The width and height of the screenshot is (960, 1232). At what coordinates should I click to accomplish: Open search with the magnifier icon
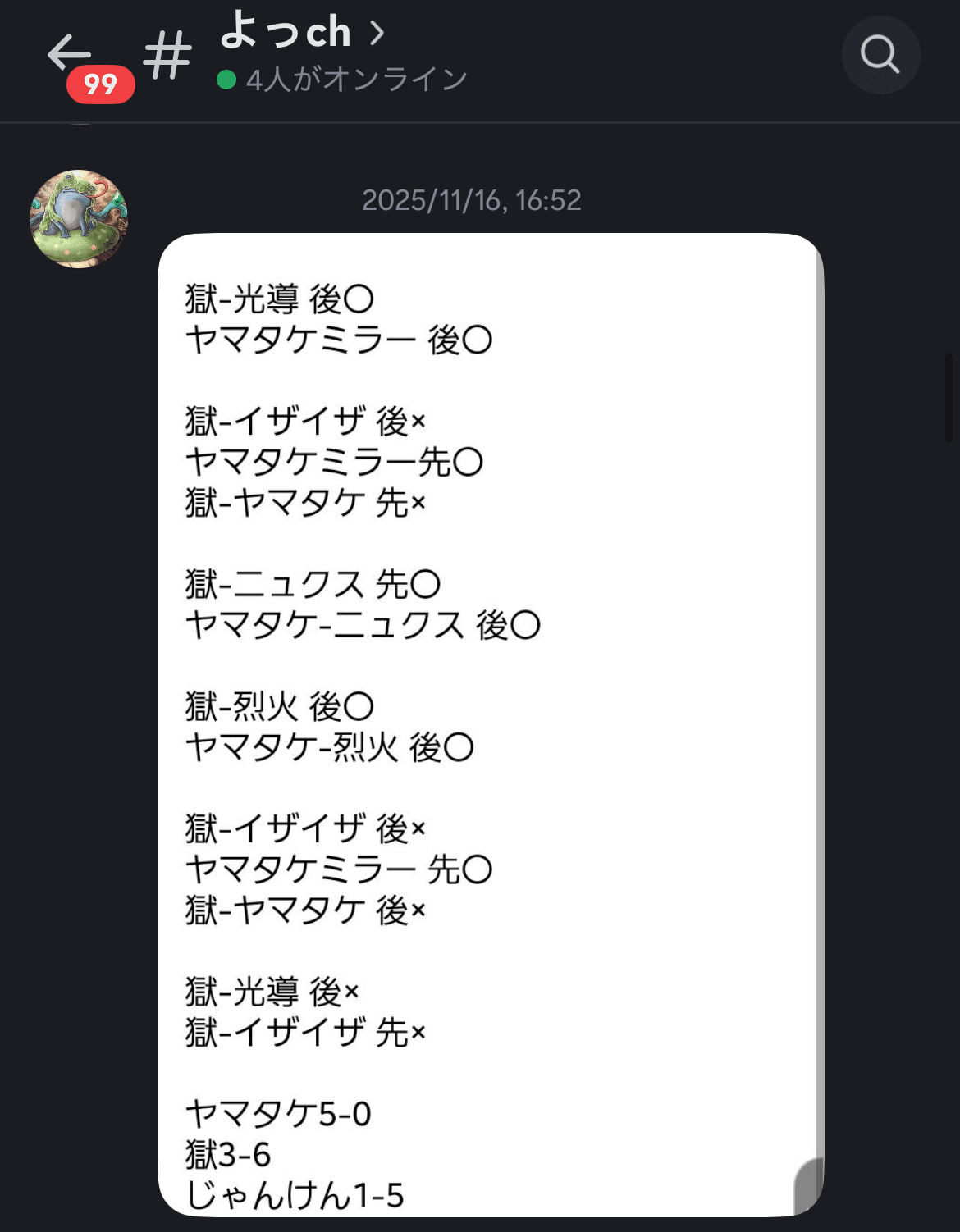[880, 55]
